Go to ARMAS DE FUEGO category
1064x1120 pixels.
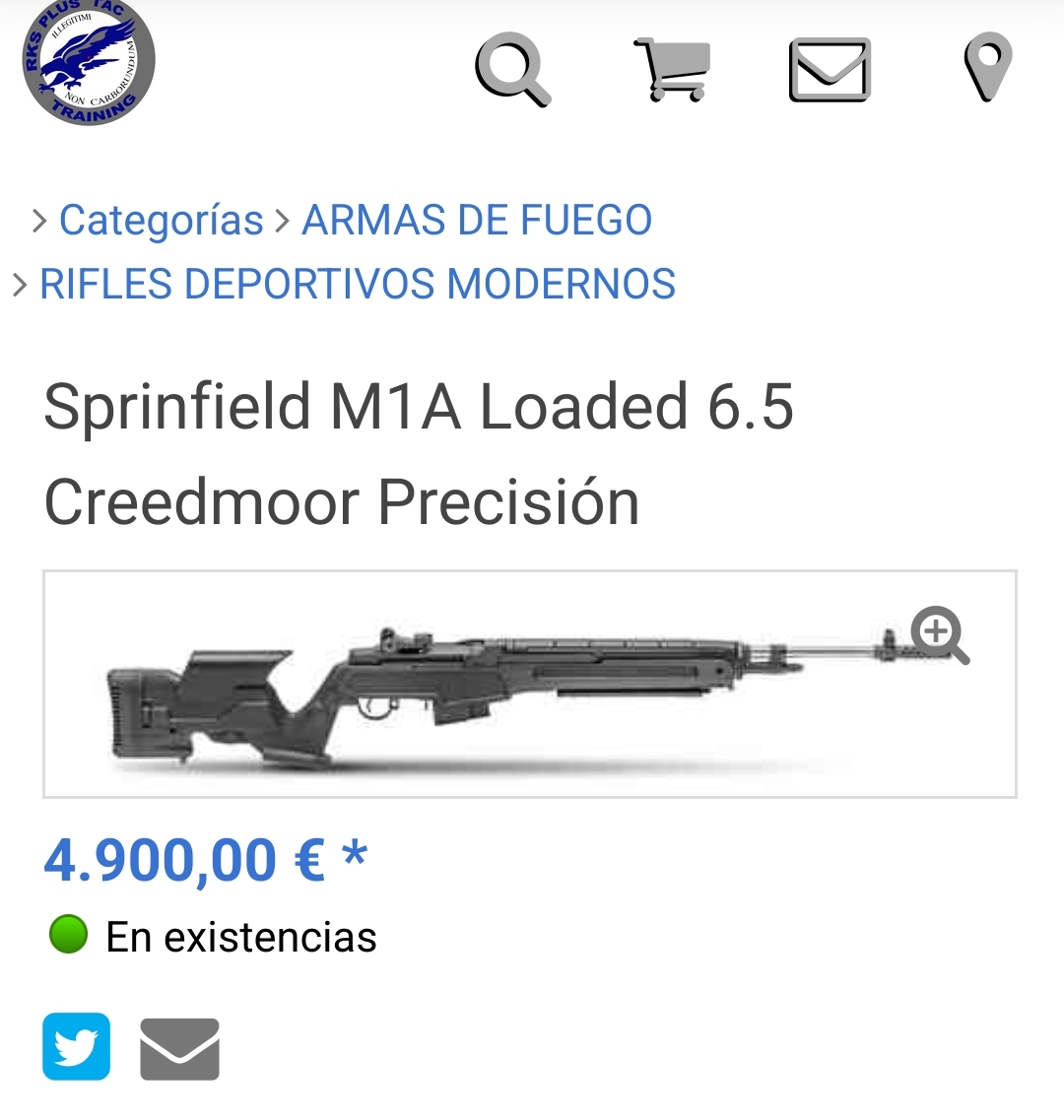[477, 220]
